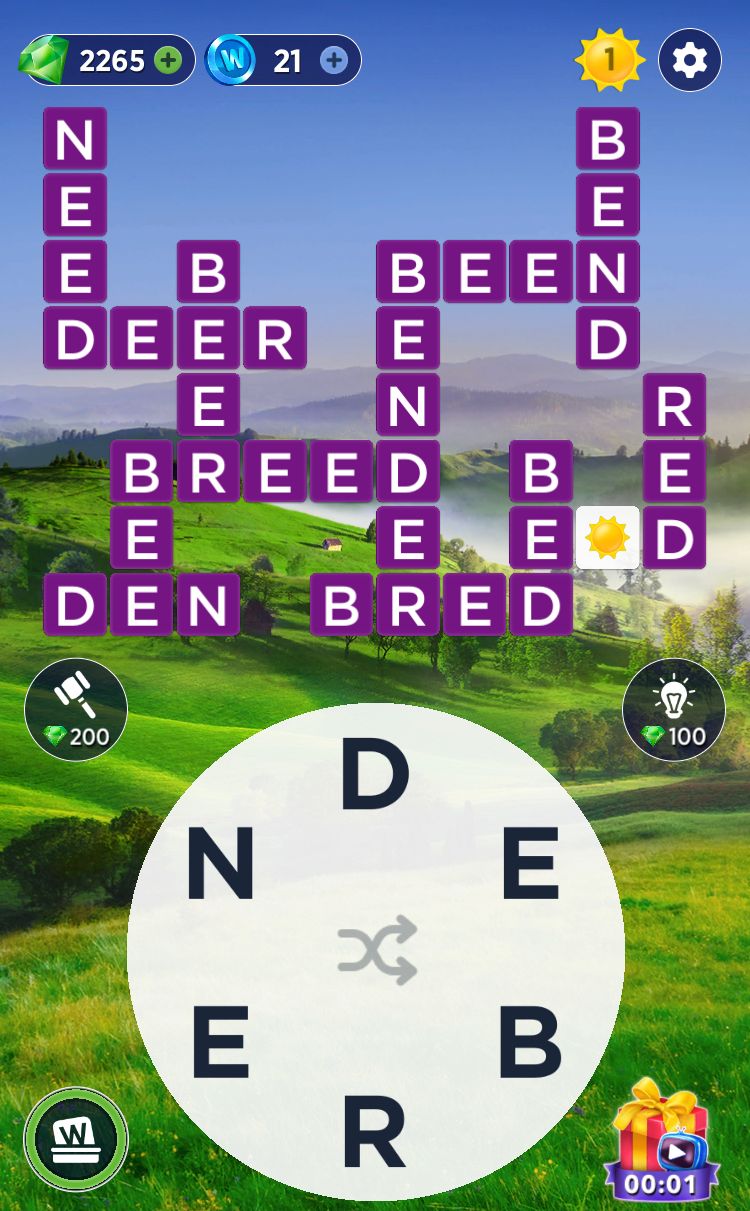Select the letter R in the wheel
750x1211 pixels.
pos(374,1132)
